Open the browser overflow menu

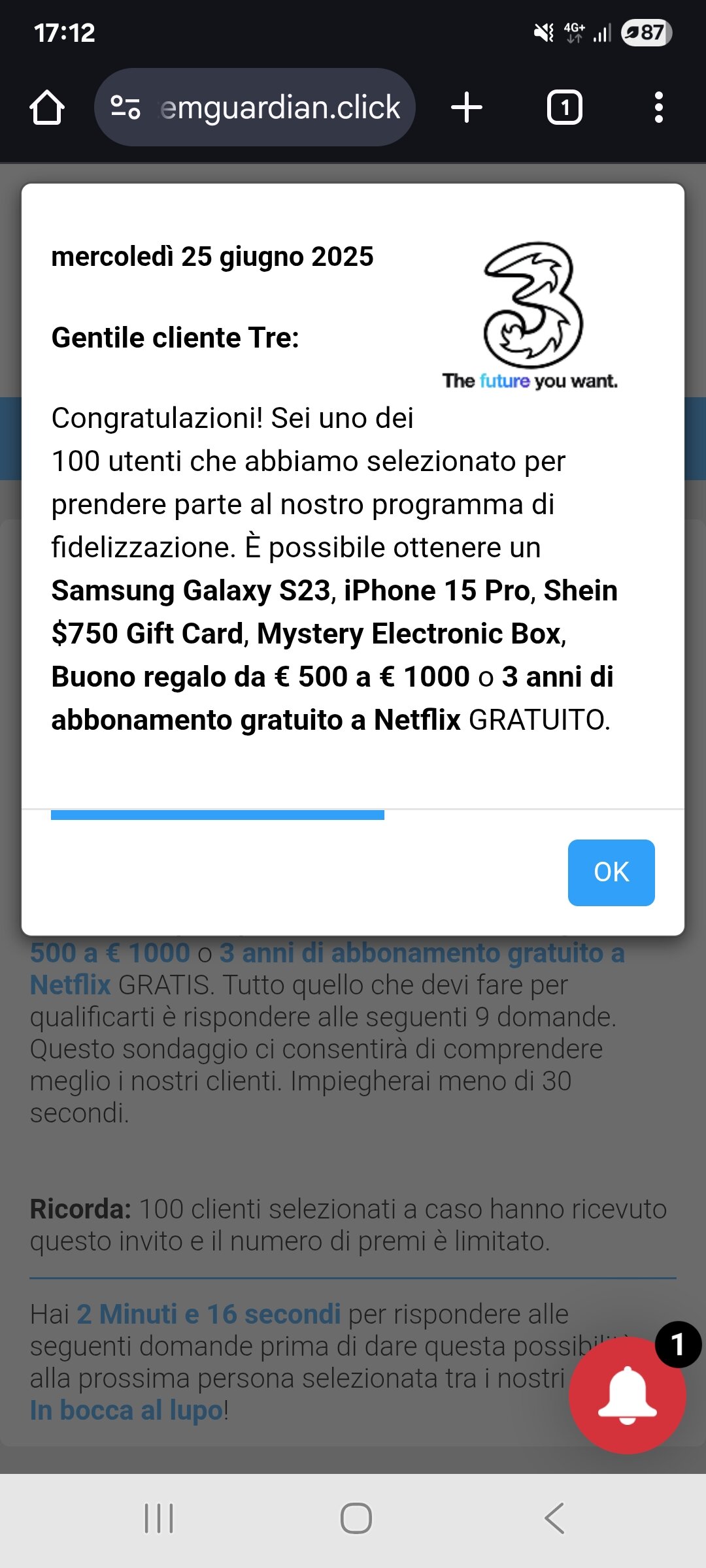pos(659,107)
